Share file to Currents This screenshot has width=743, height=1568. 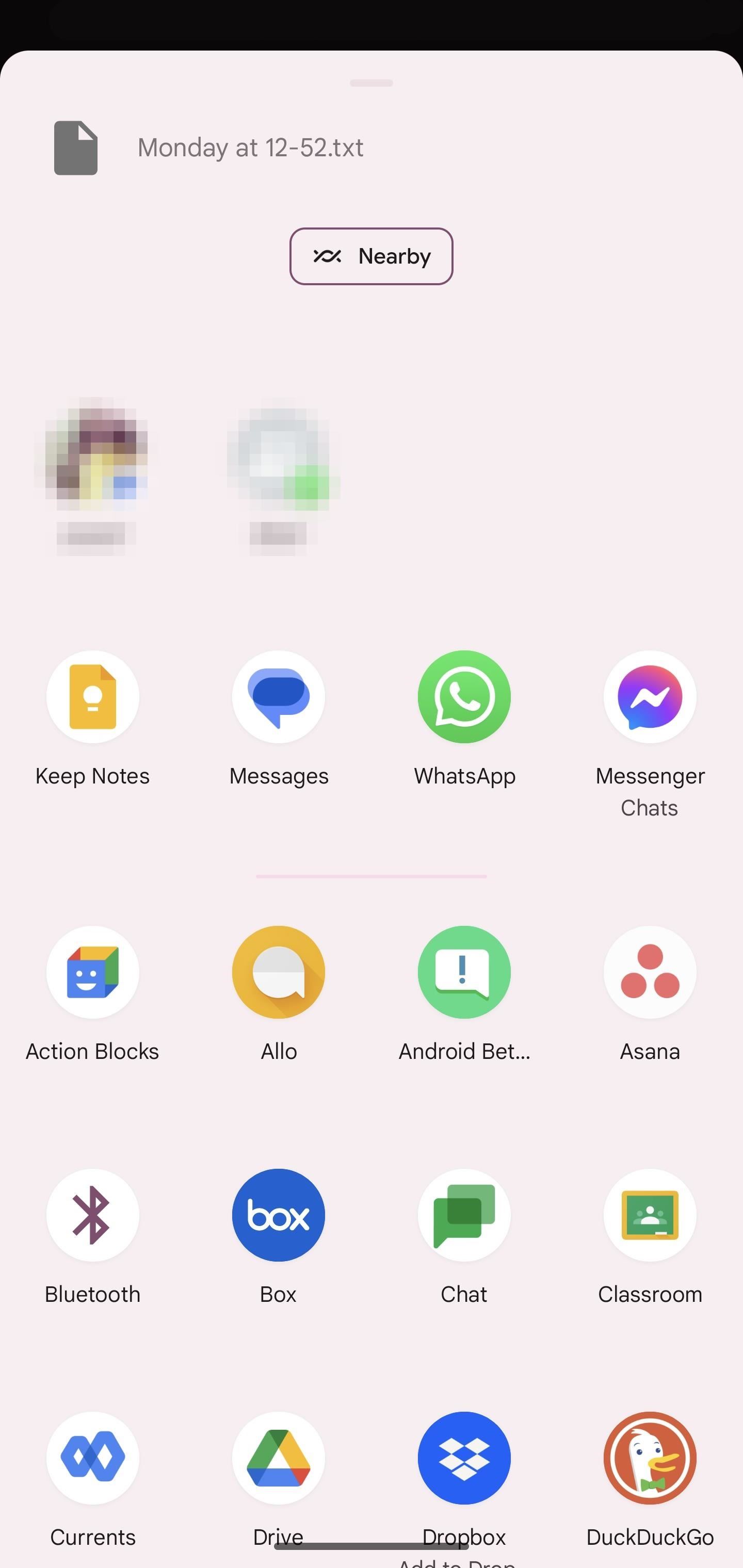pyautogui.click(x=92, y=1458)
